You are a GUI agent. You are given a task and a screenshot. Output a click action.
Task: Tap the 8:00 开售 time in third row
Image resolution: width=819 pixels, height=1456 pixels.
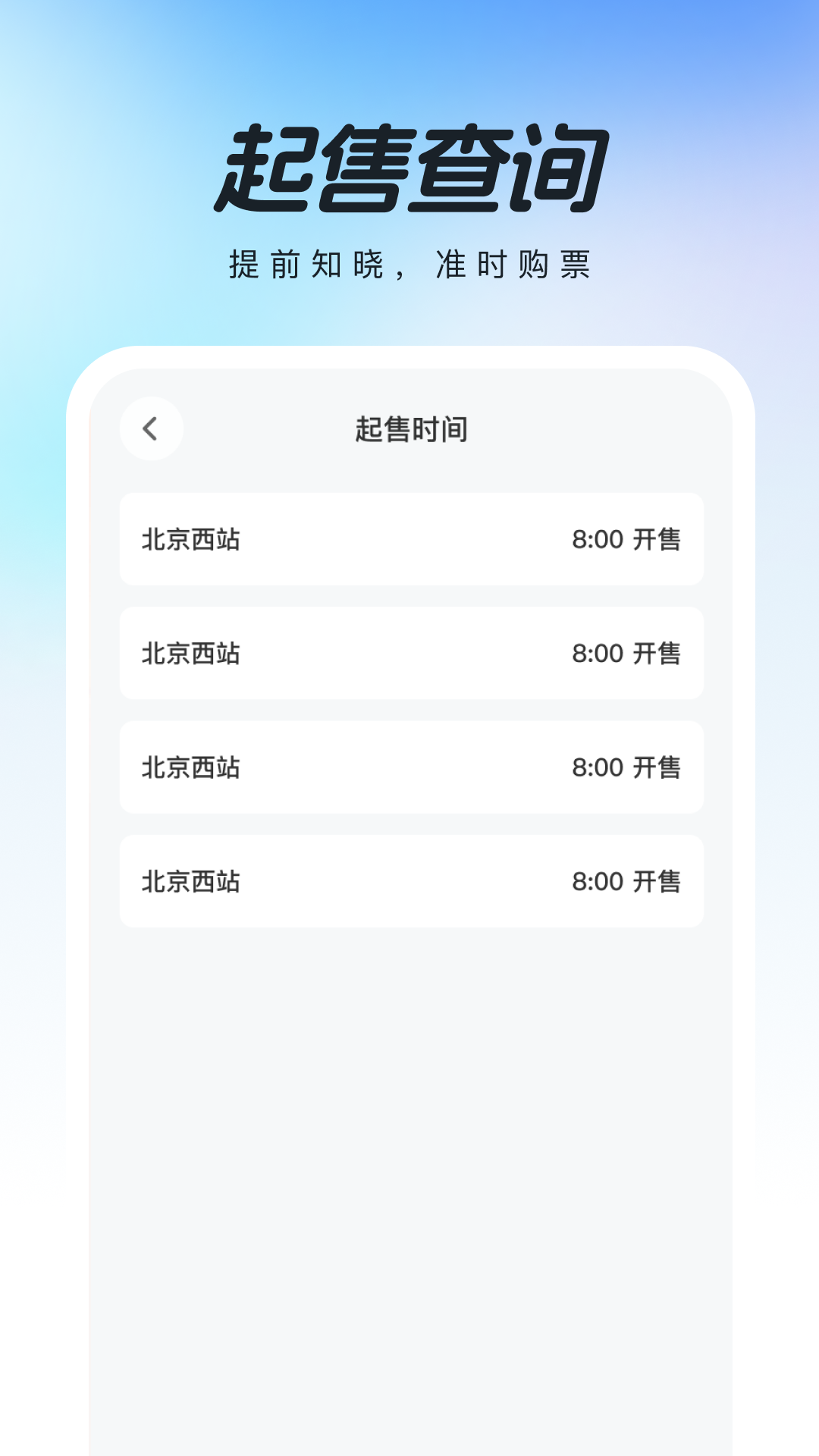[x=627, y=767]
